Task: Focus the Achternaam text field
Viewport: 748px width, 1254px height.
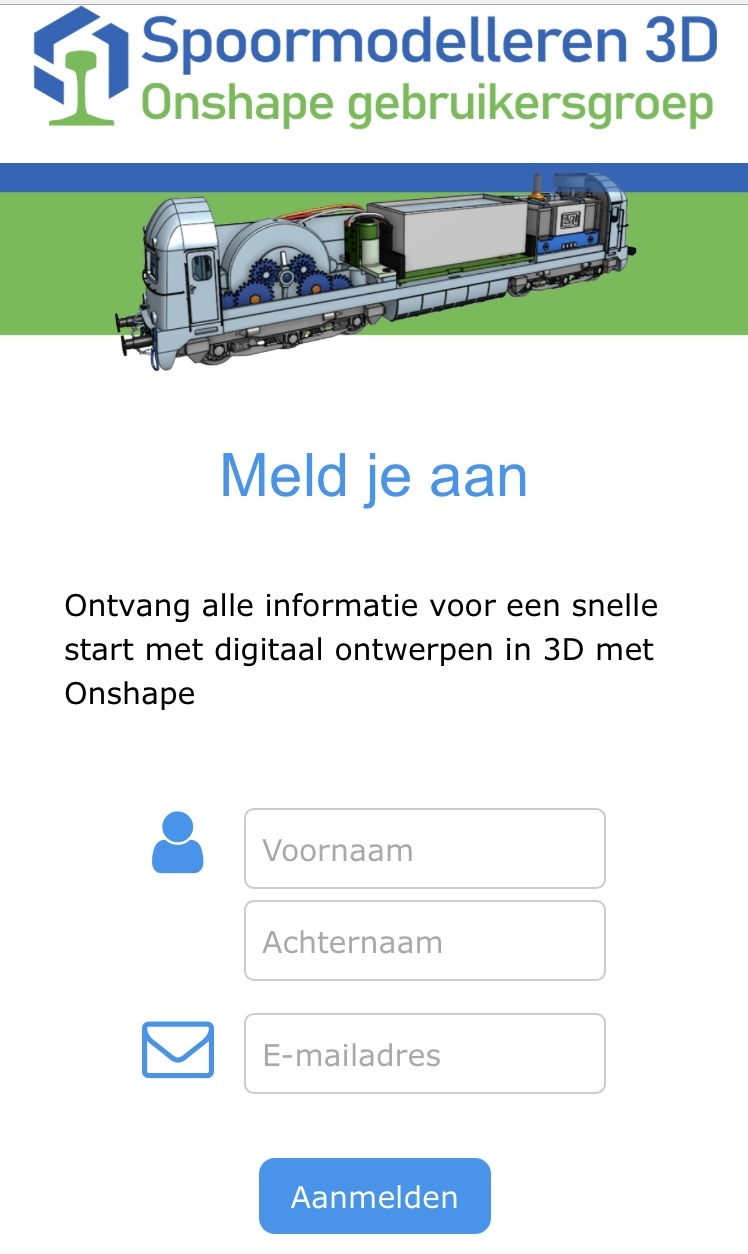Action: point(424,941)
